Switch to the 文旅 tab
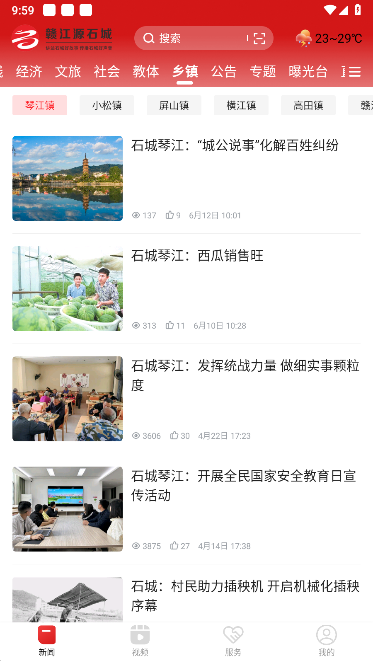The height and width of the screenshot is (663, 373). [x=68, y=71]
